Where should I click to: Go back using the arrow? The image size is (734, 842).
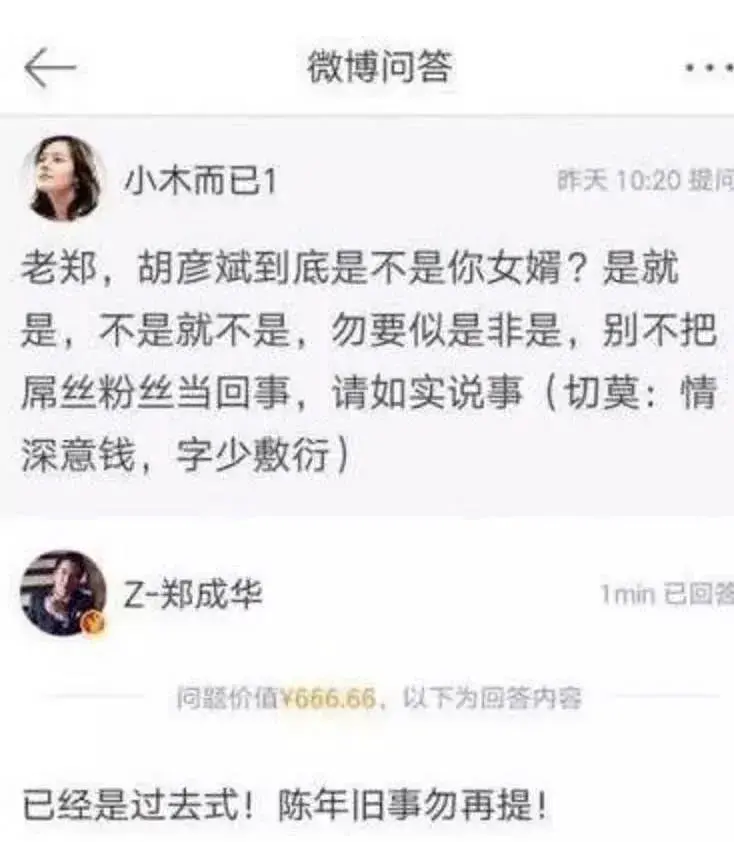[50, 67]
